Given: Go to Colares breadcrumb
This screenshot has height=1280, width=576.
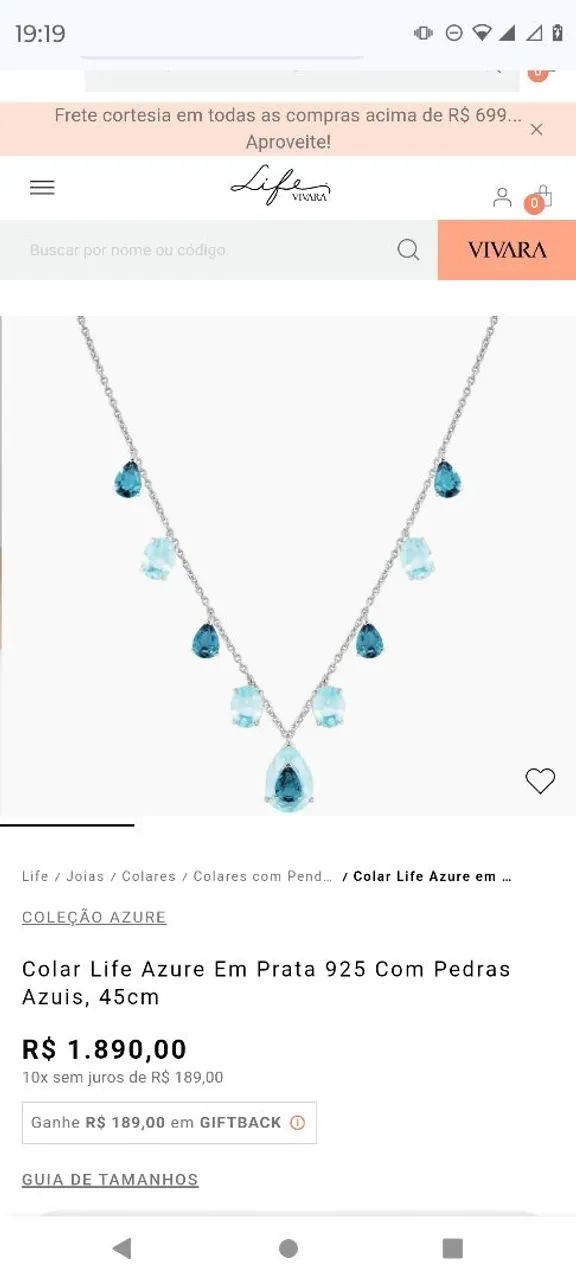Looking at the screenshot, I should (149, 876).
